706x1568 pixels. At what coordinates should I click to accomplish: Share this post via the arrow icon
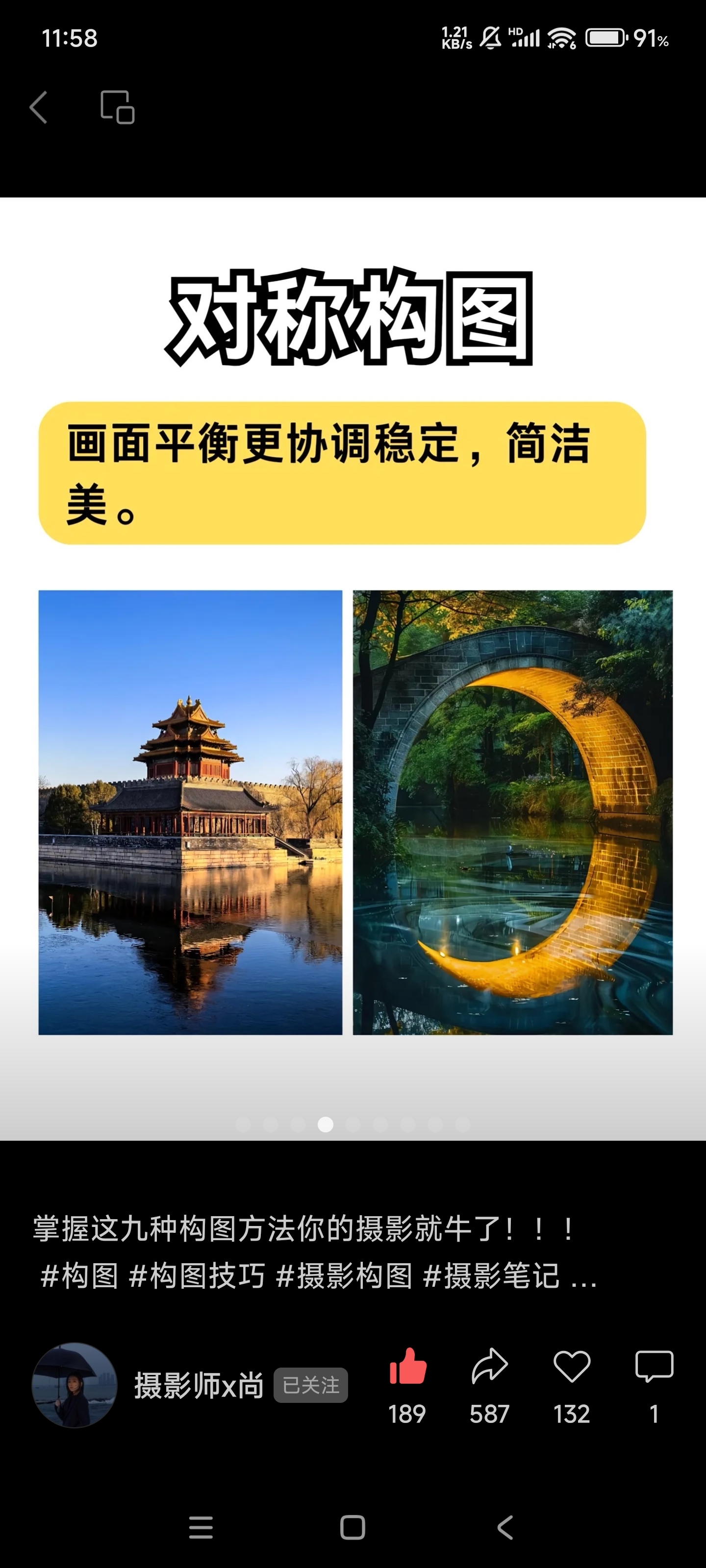pyautogui.click(x=489, y=1367)
